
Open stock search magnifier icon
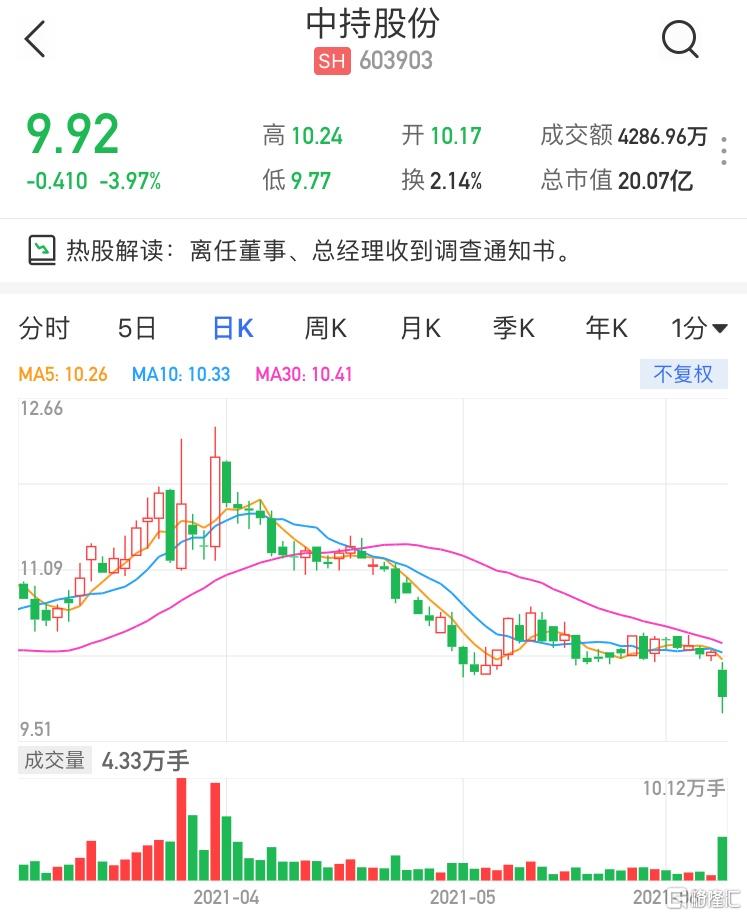click(680, 39)
